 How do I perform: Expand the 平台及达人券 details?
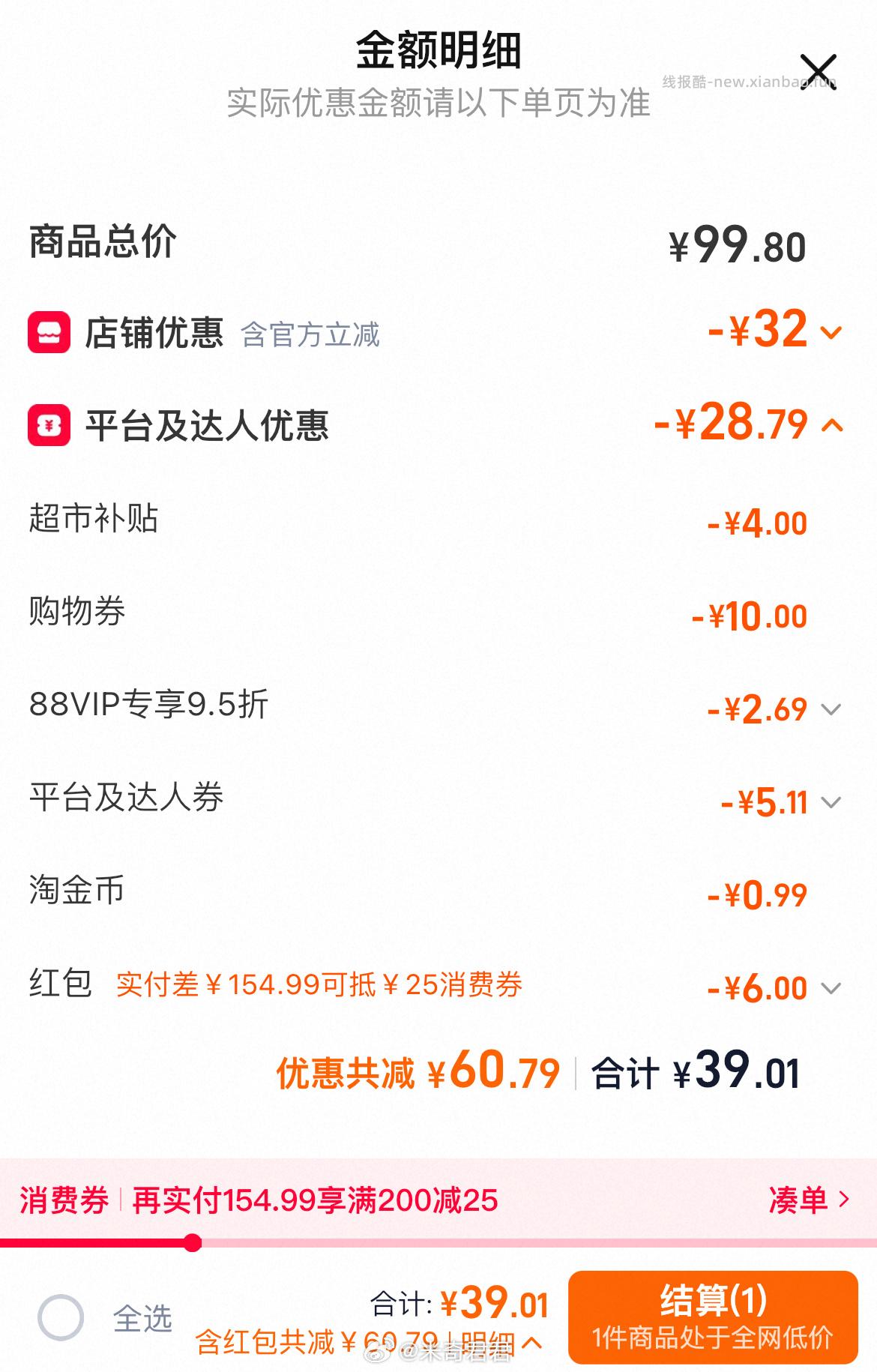(831, 802)
